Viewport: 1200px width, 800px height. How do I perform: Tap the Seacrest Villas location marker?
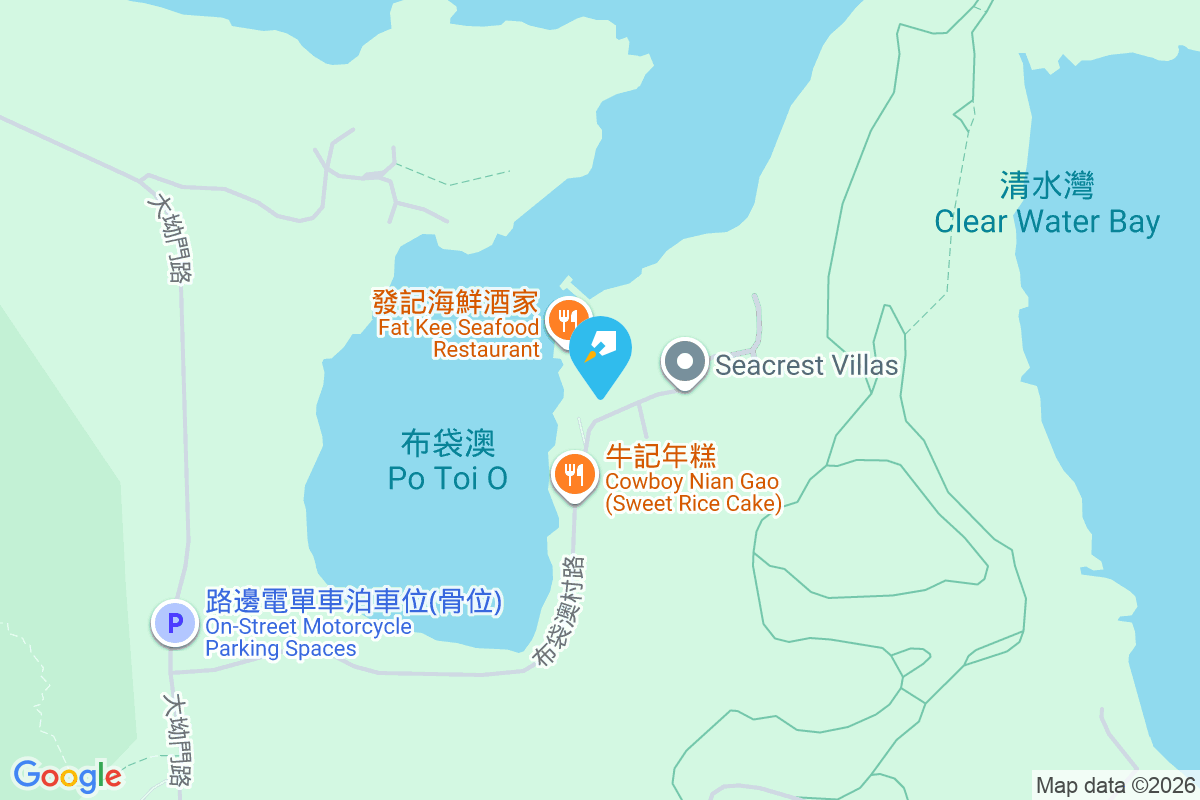point(685,363)
